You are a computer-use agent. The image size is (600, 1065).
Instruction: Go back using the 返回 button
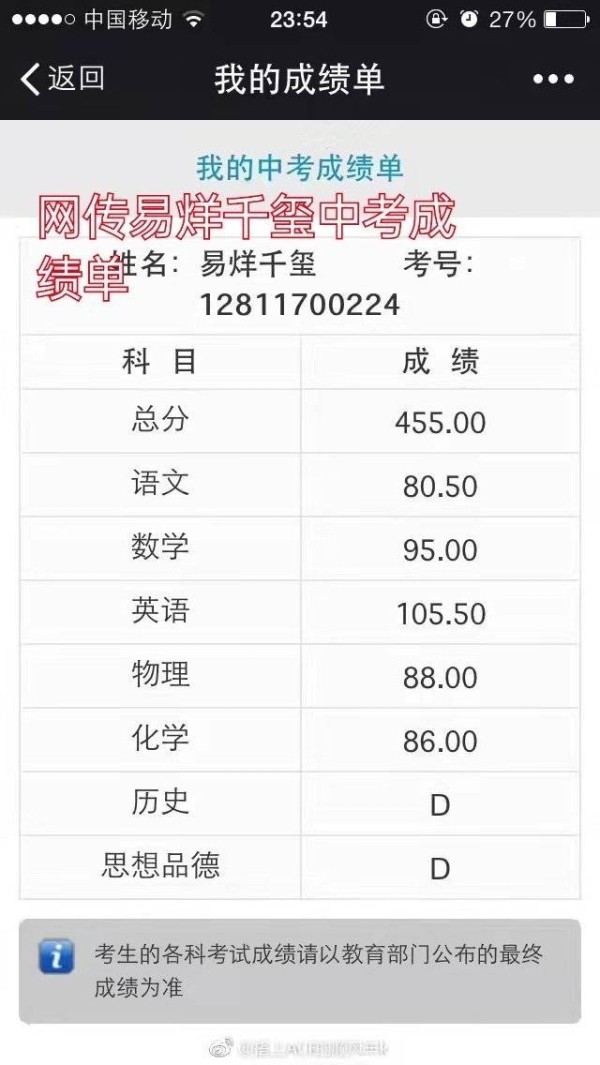click(x=62, y=78)
